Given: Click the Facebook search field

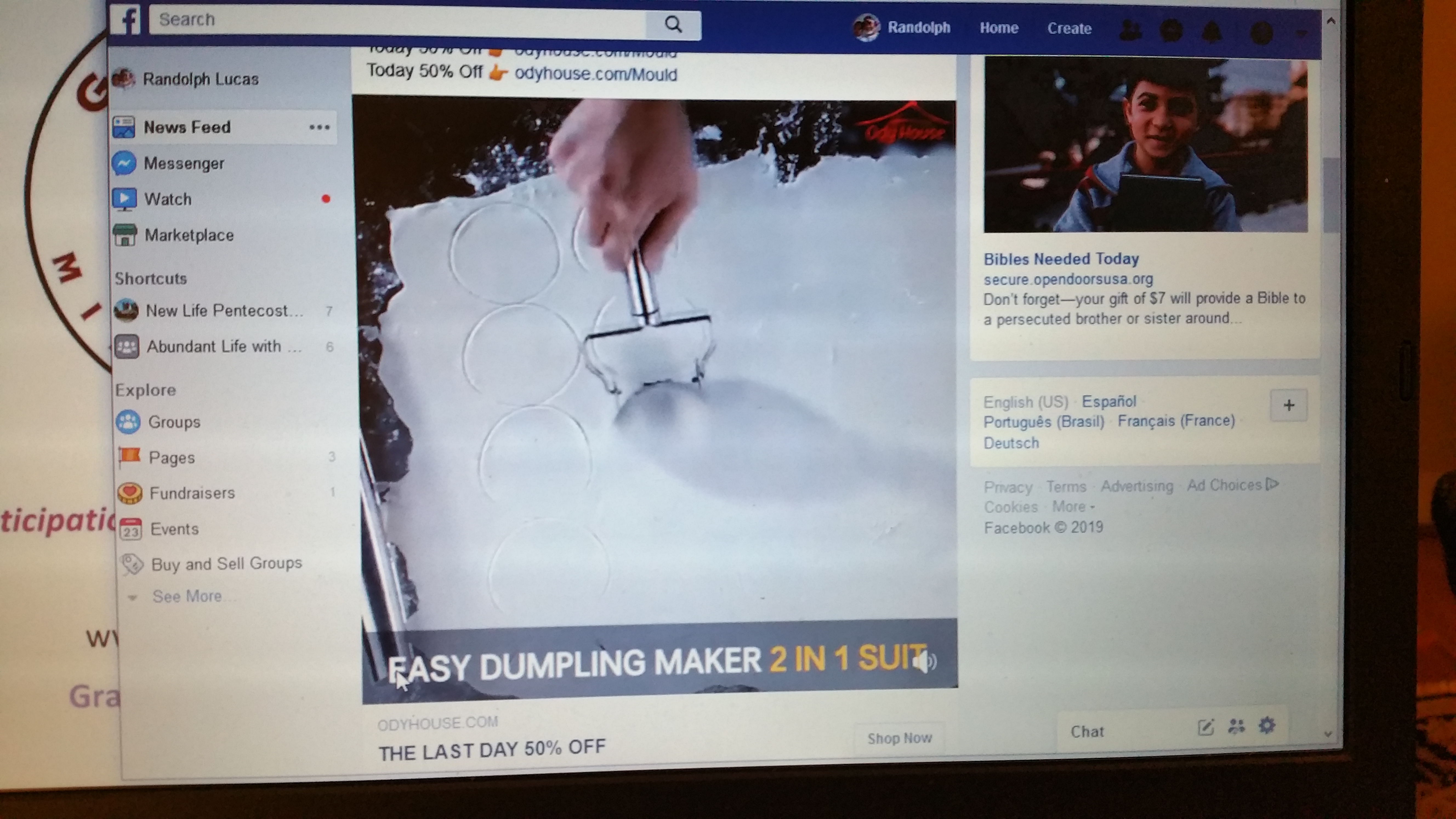Looking at the screenshot, I should [396, 21].
